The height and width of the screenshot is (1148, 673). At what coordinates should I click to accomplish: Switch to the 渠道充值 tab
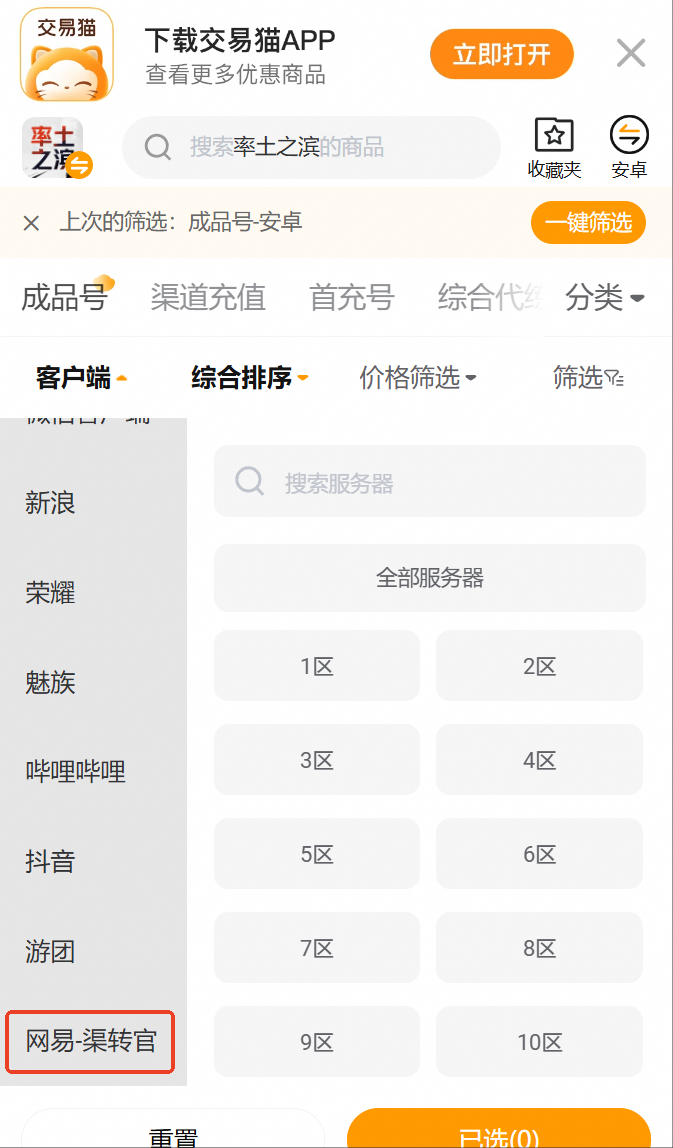[x=208, y=297]
